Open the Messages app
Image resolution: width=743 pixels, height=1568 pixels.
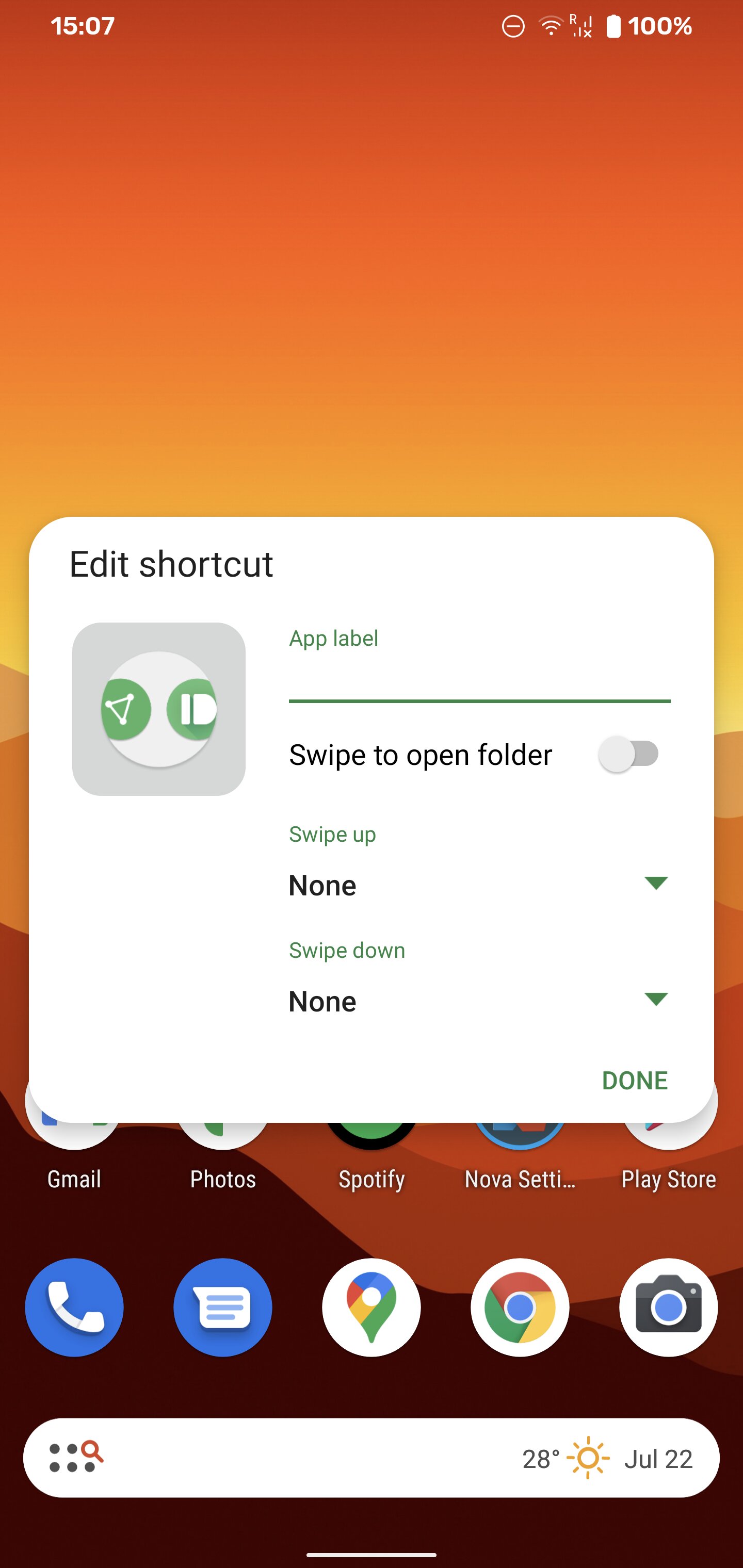[x=223, y=1308]
